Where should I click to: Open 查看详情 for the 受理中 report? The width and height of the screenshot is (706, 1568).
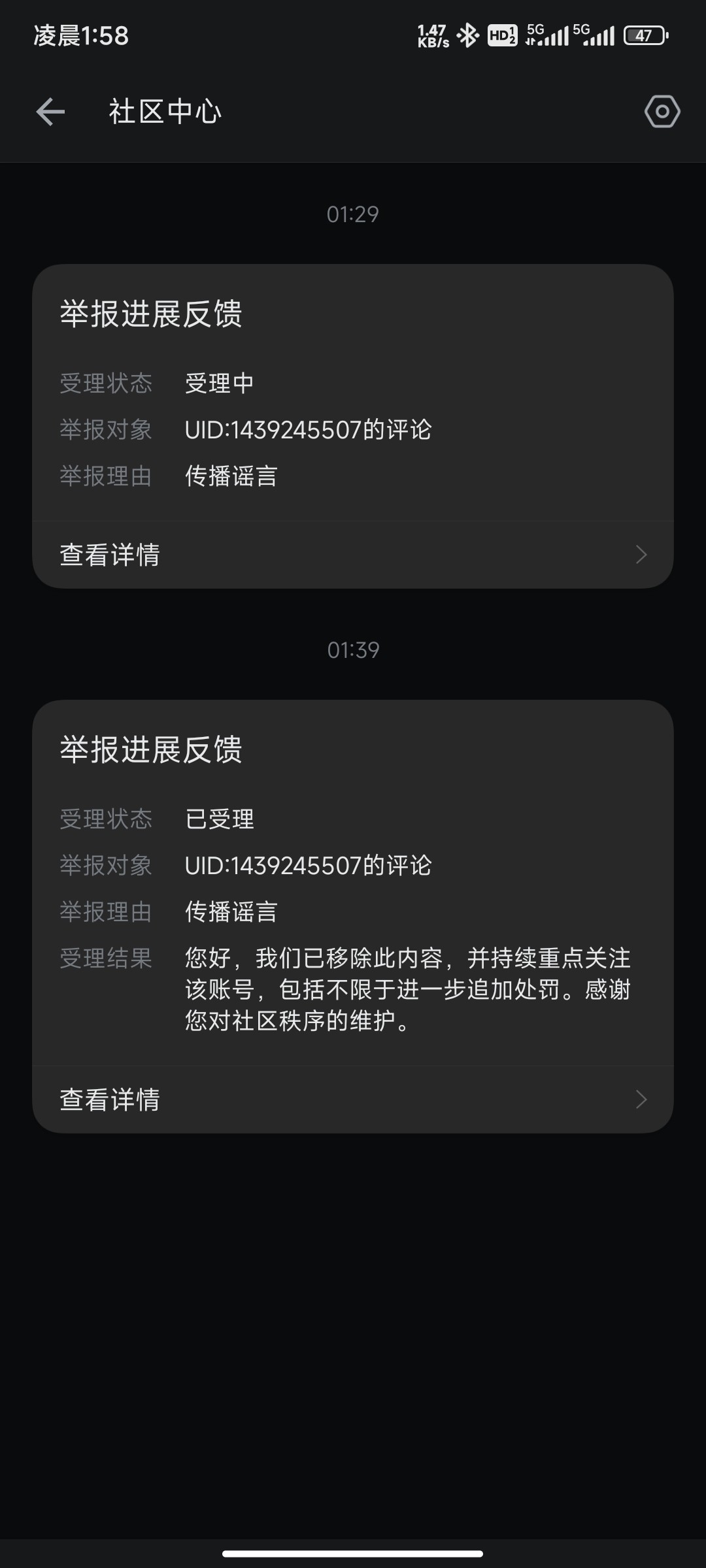[x=353, y=555]
